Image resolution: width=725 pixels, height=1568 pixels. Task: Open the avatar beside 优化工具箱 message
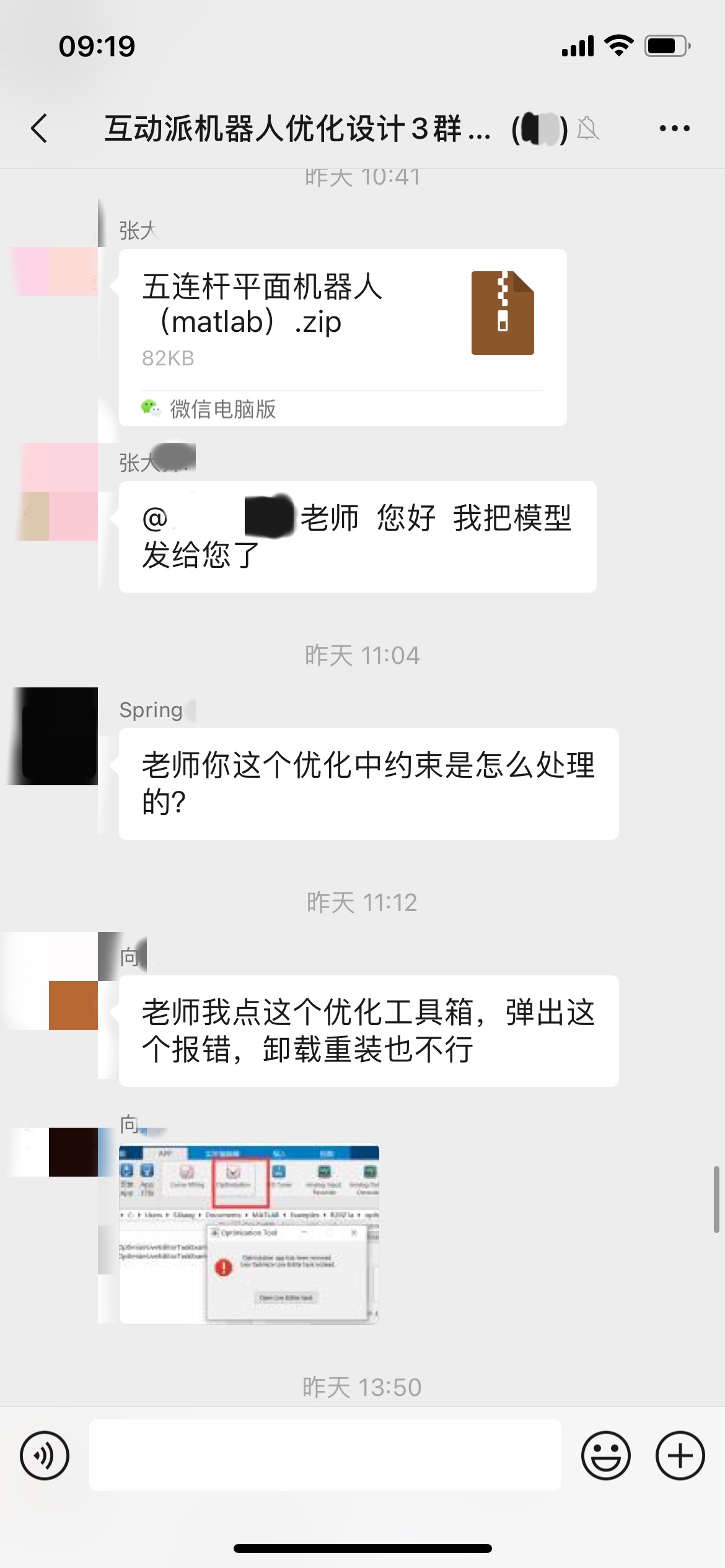(56, 981)
